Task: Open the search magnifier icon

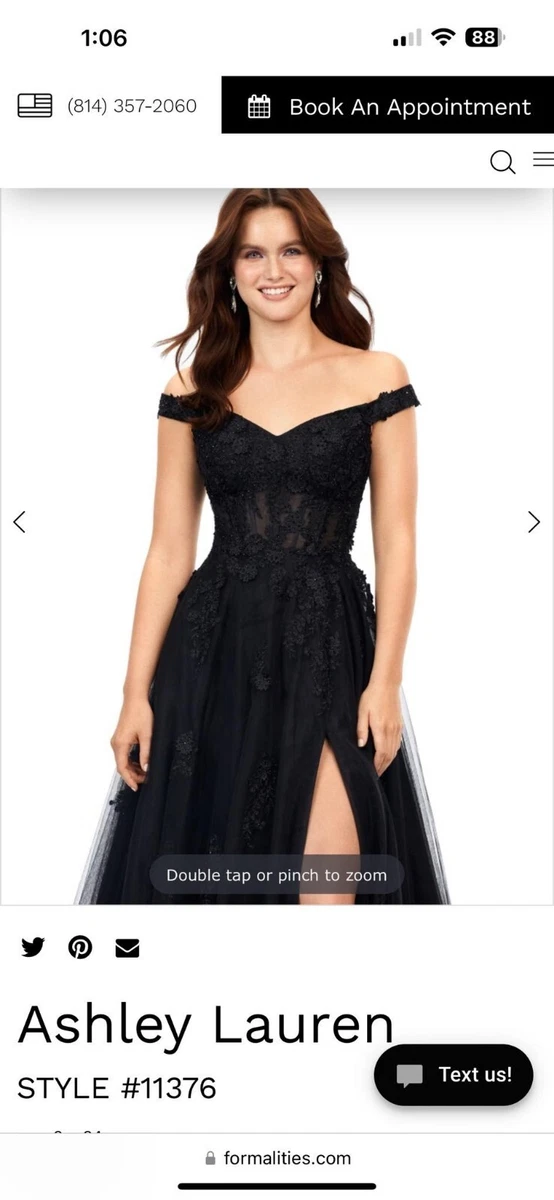Action: click(x=503, y=161)
